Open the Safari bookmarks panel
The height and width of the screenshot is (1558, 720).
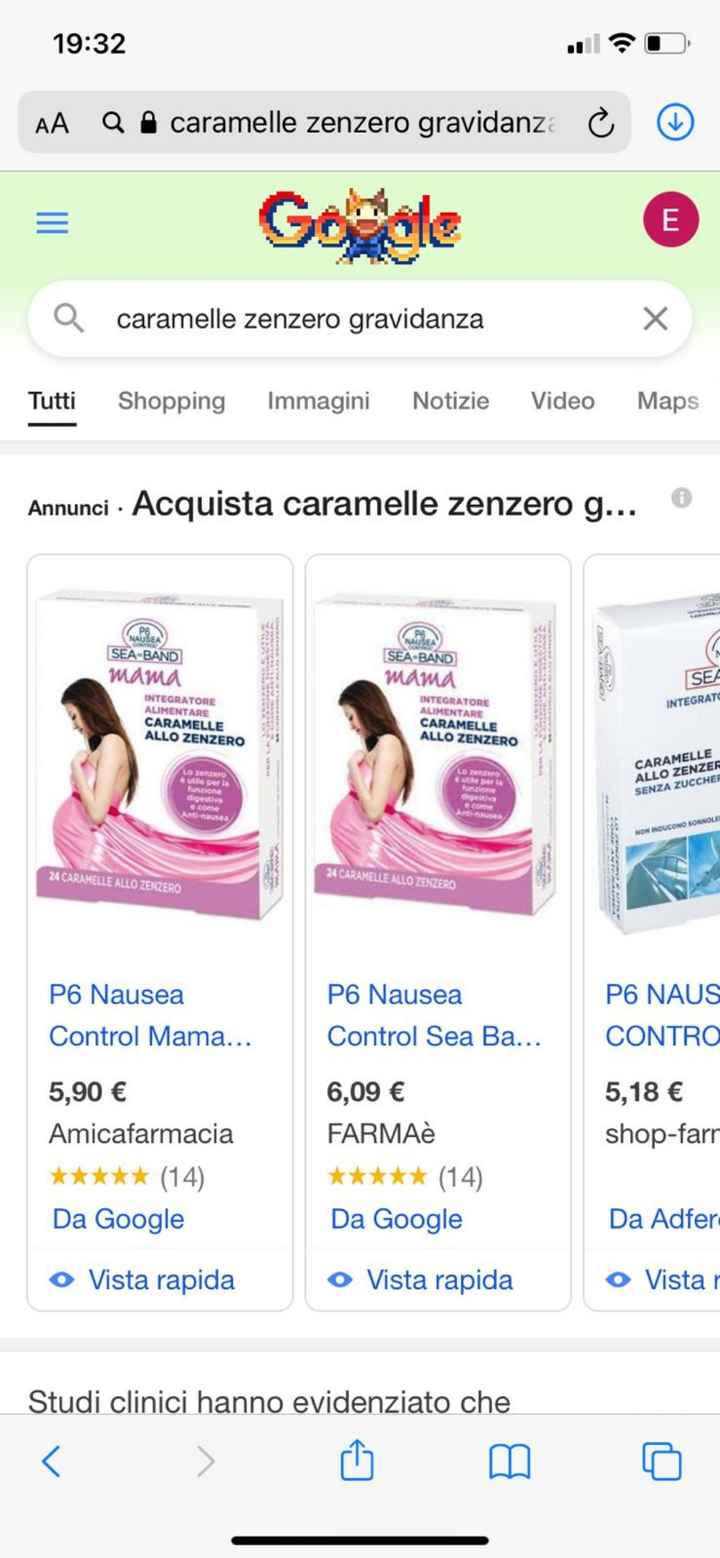[510, 1461]
